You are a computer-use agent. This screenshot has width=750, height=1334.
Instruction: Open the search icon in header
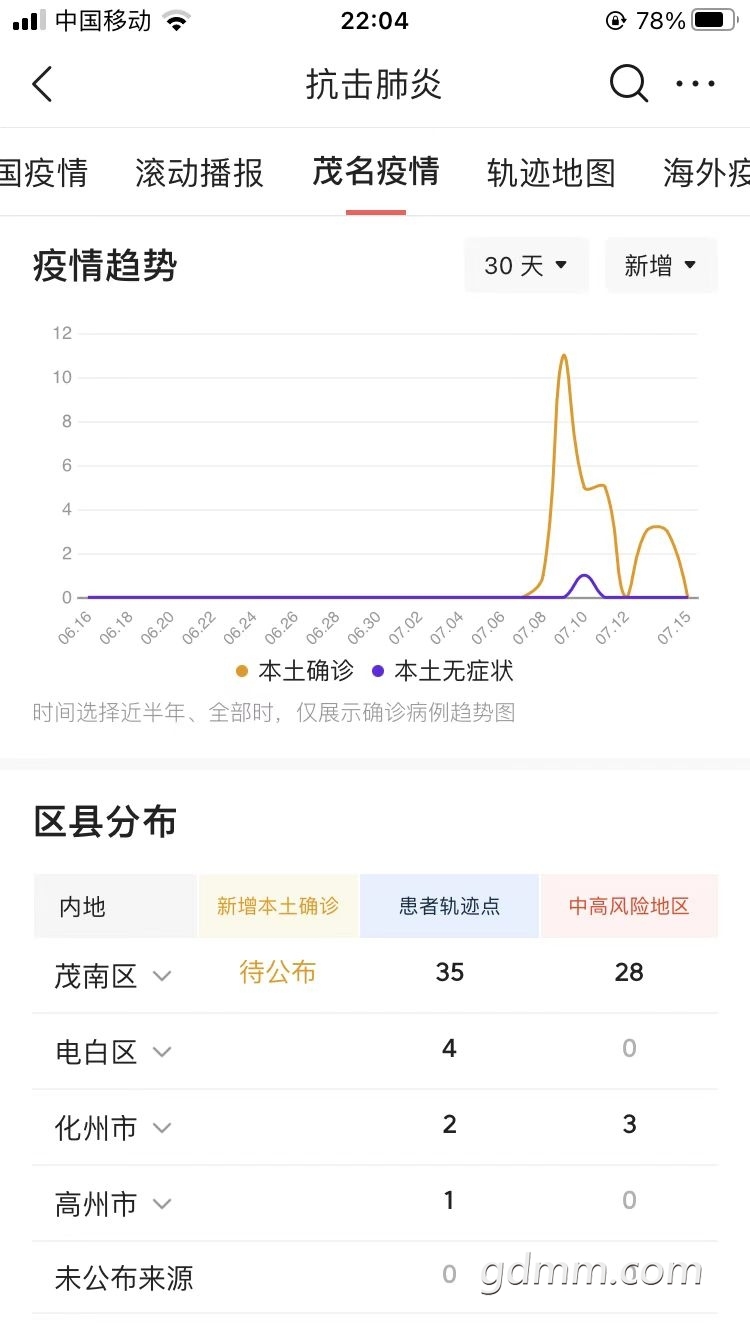point(628,84)
